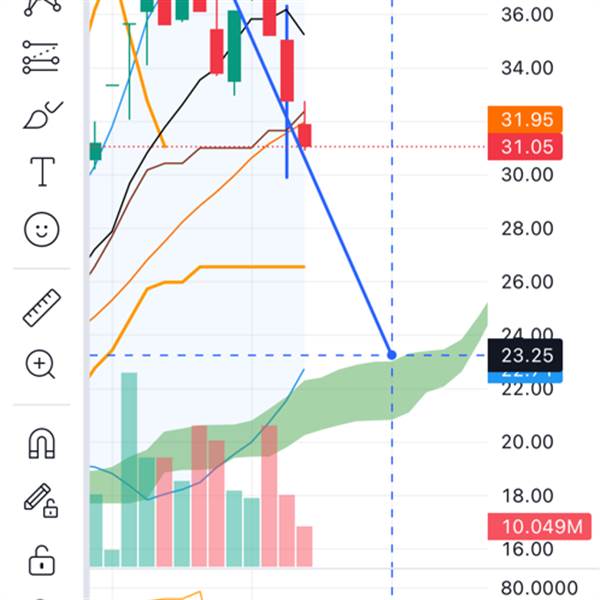Select the brush drawing tool
Screen dimensions: 600x600
tap(42, 115)
